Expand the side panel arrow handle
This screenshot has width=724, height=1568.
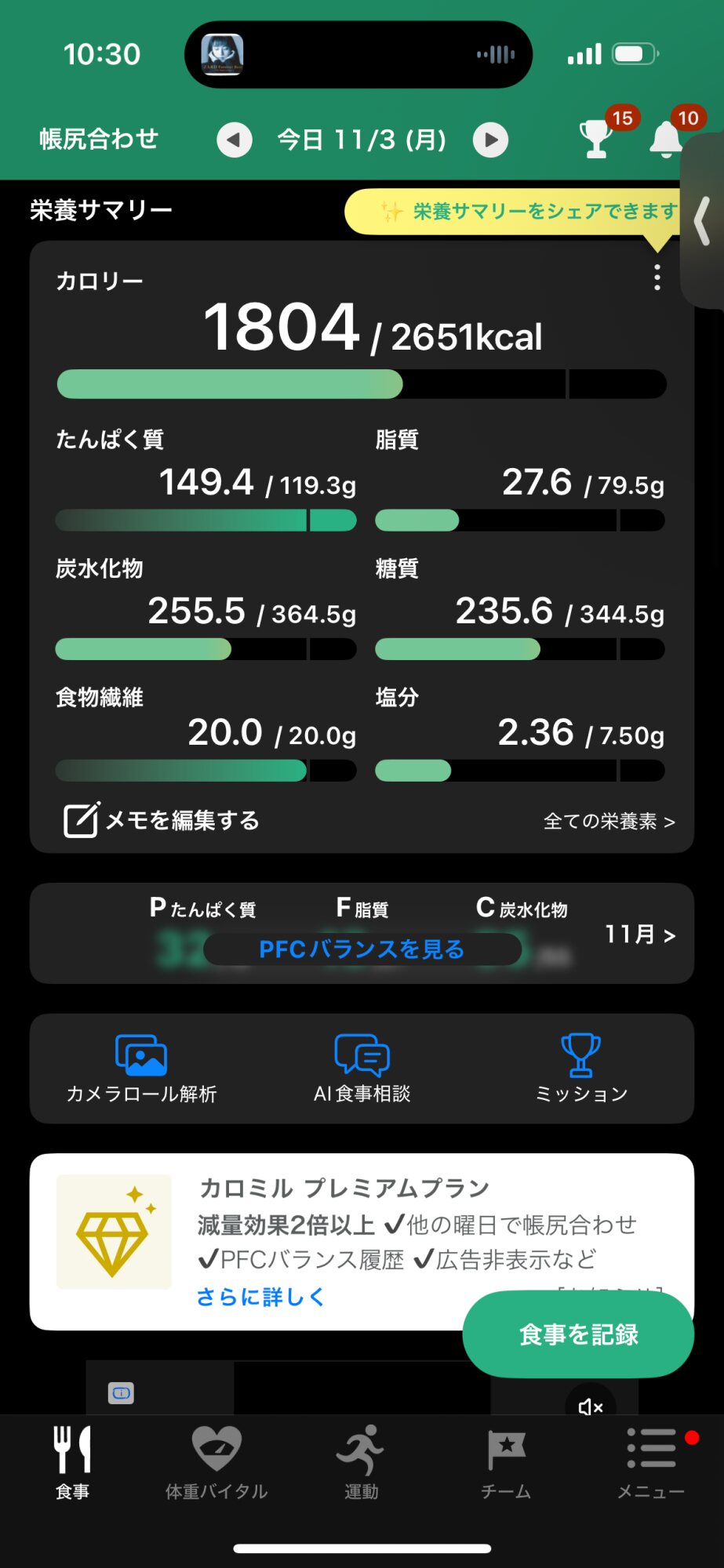click(703, 222)
